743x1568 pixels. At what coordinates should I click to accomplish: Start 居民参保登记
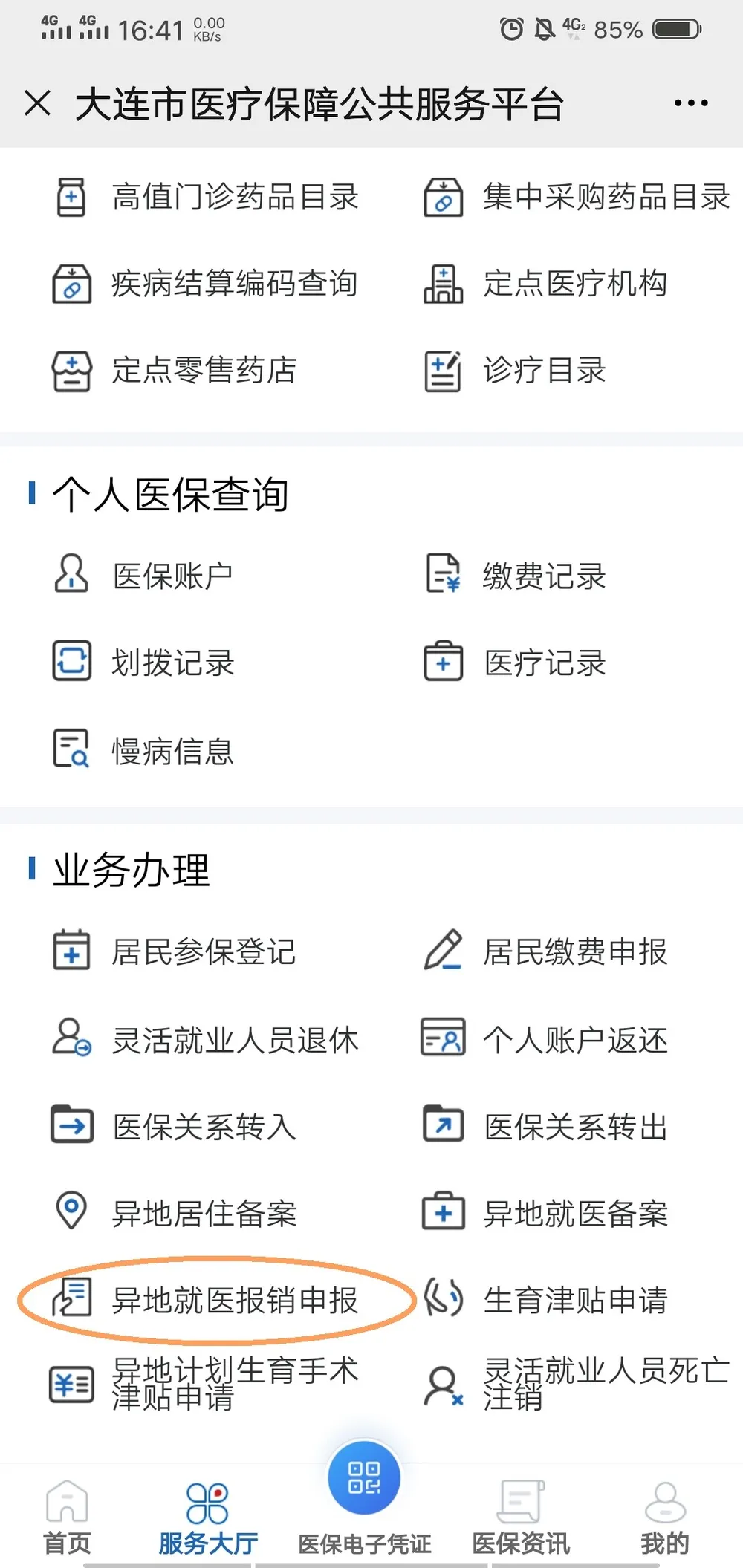pyautogui.click(x=176, y=951)
